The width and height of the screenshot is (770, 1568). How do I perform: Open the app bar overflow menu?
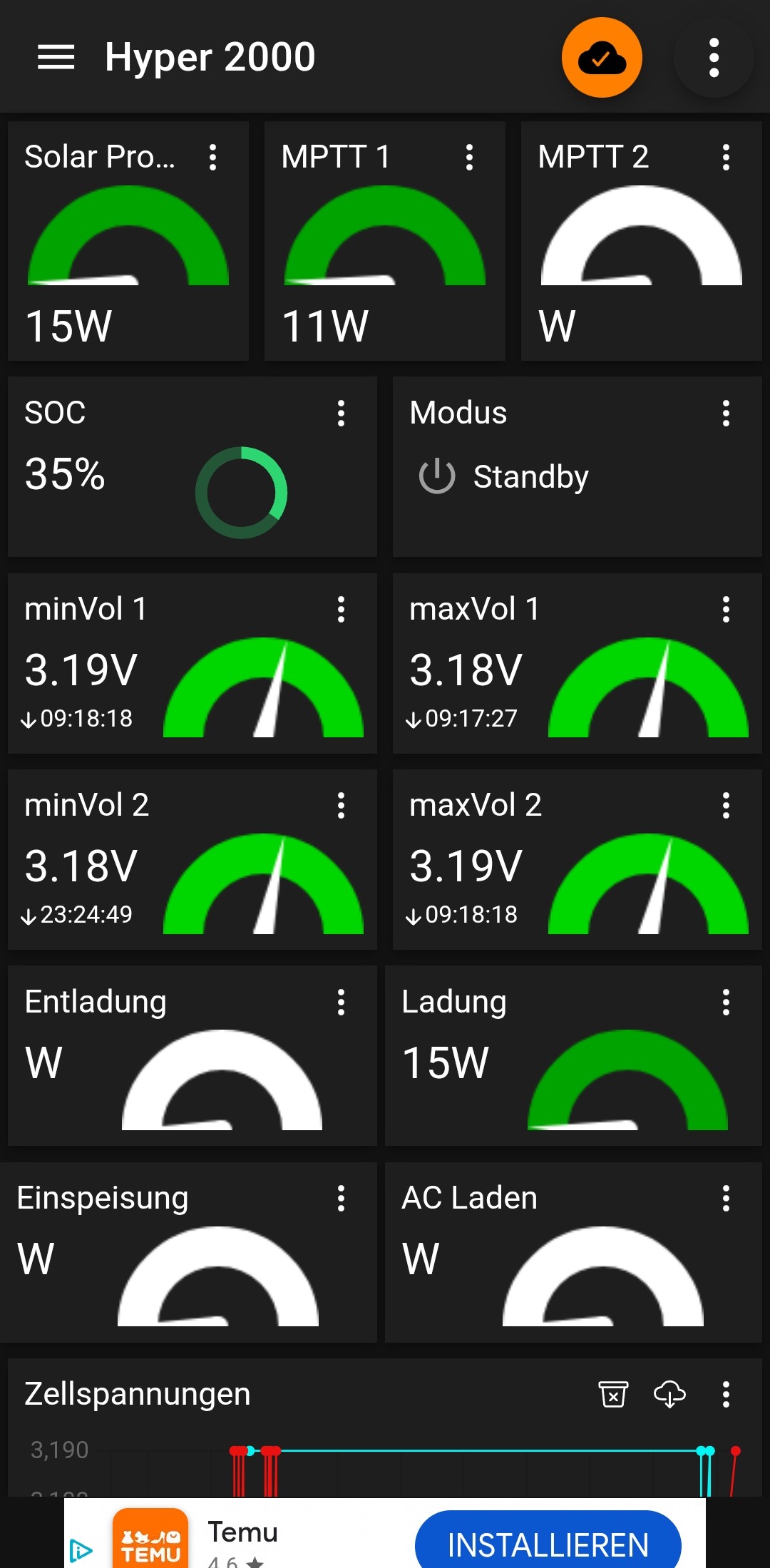pos(714,57)
